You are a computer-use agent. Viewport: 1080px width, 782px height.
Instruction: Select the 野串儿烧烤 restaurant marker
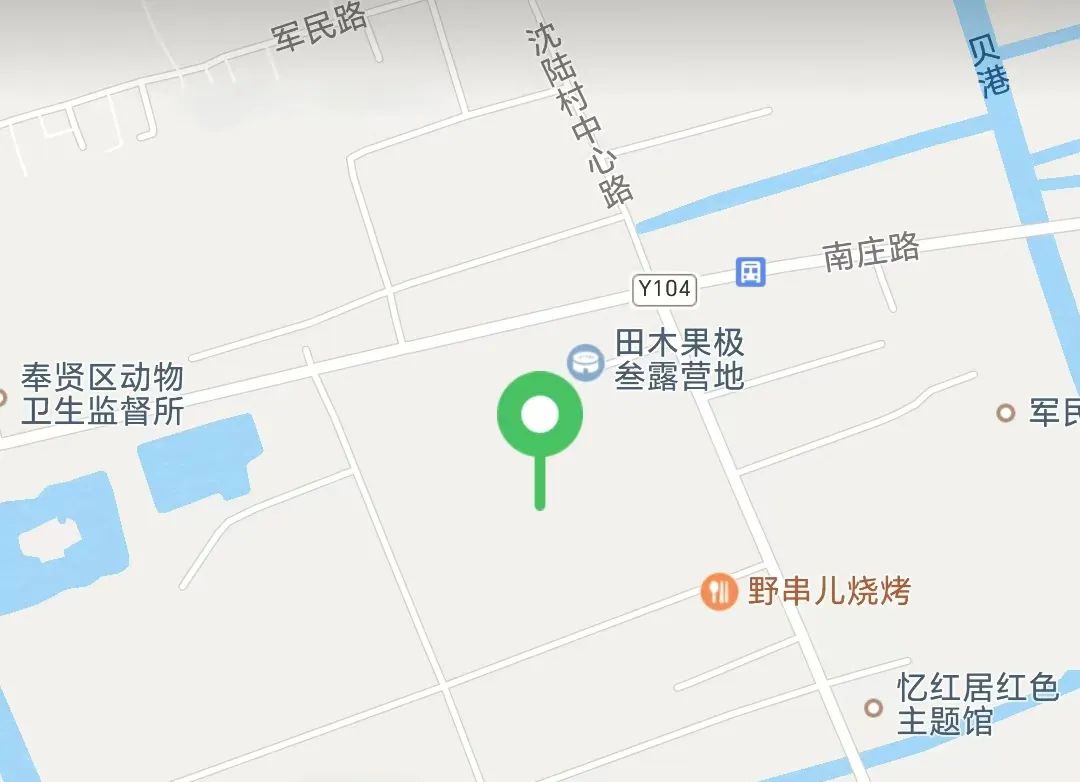[x=718, y=592]
